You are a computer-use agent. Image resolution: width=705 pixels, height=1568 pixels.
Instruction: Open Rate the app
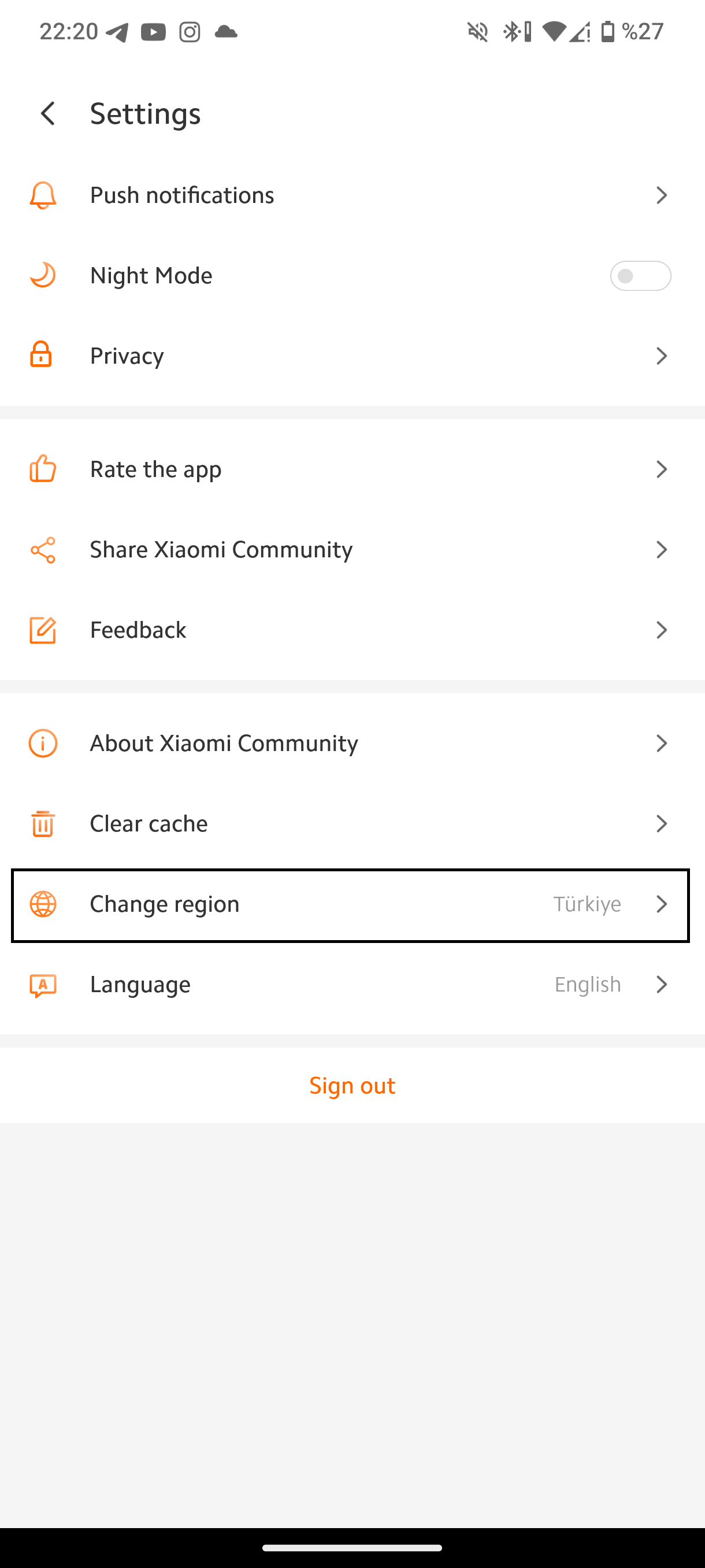tap(352, 469)
